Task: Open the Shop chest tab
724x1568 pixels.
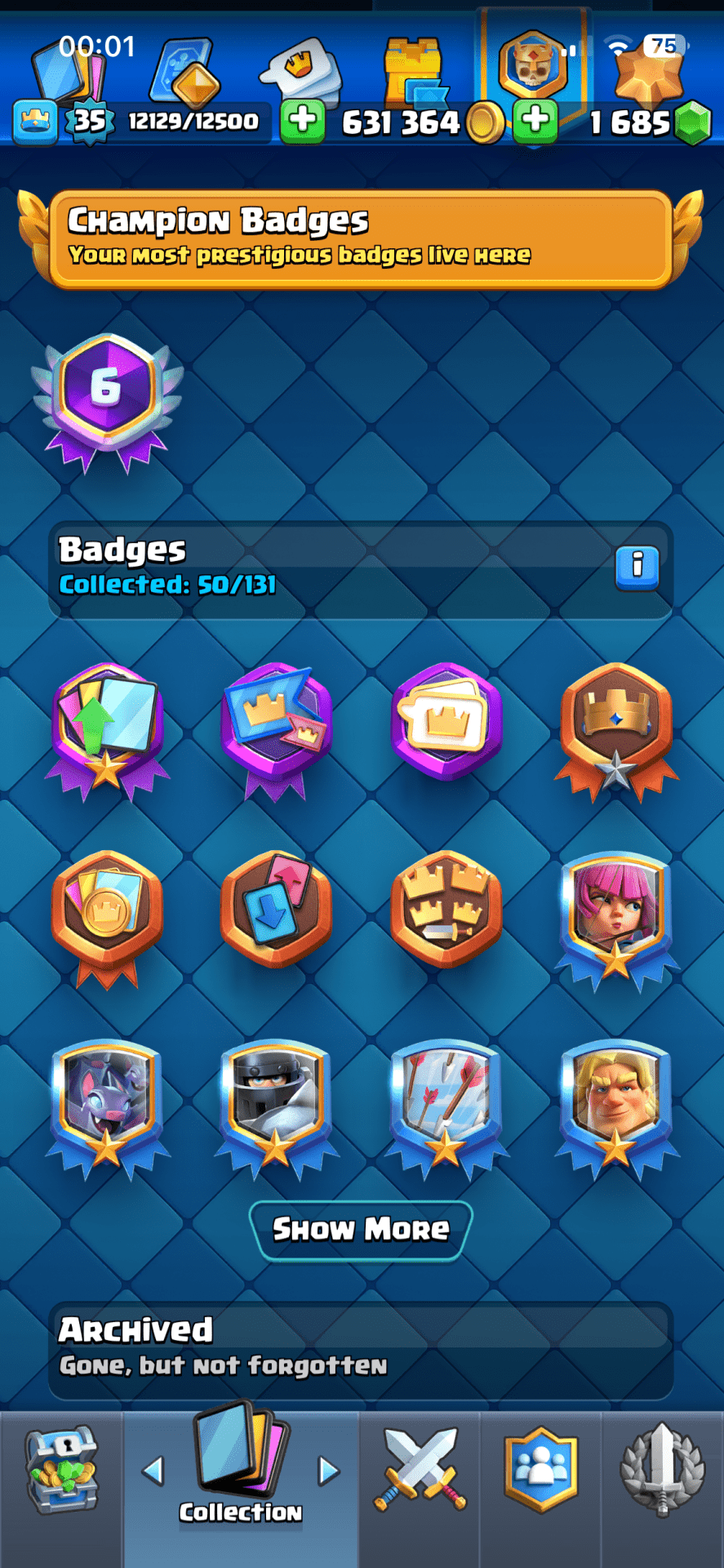Action: pos(61,1470)
